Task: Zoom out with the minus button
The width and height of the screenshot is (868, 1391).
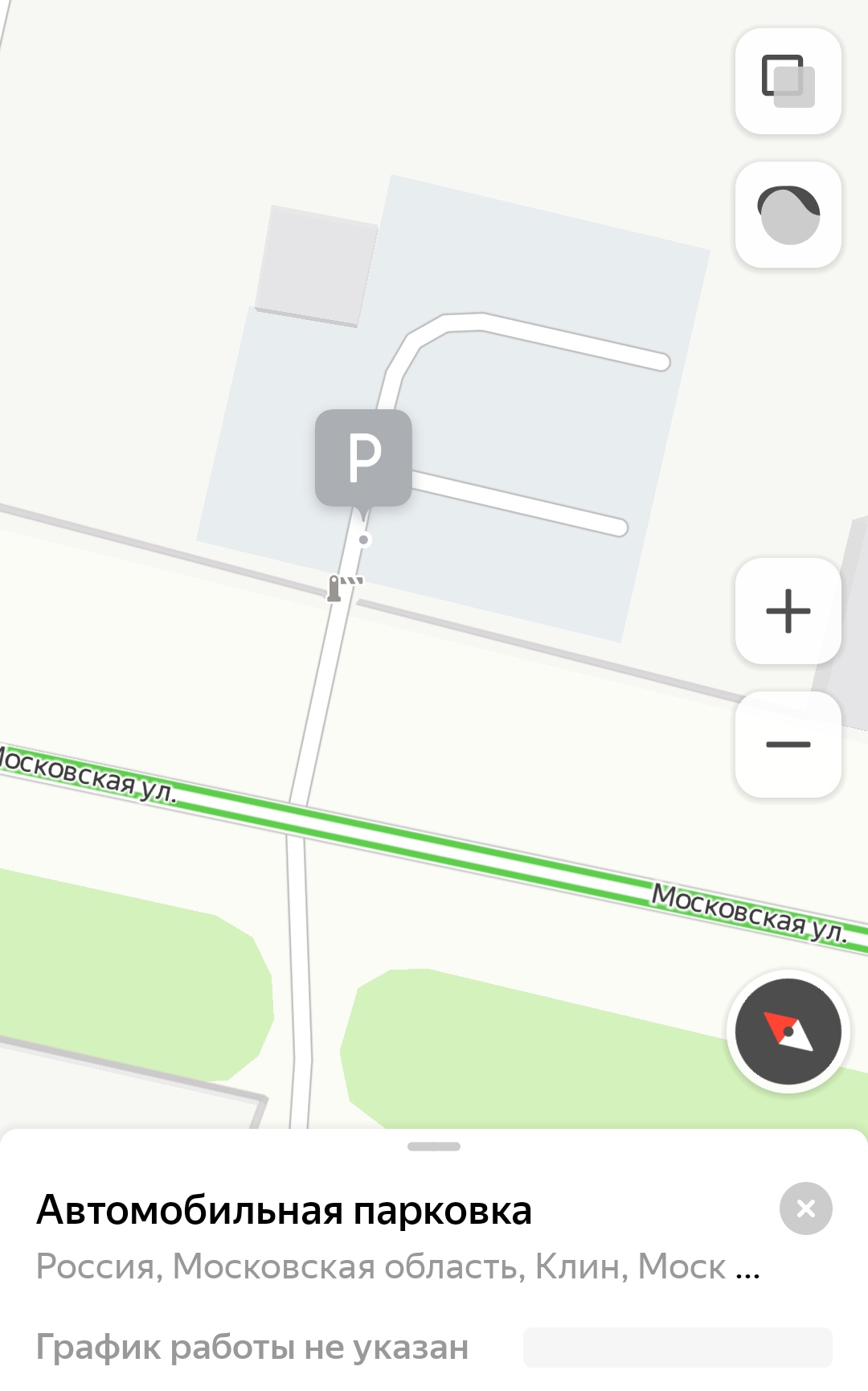Action: point(788,745)
